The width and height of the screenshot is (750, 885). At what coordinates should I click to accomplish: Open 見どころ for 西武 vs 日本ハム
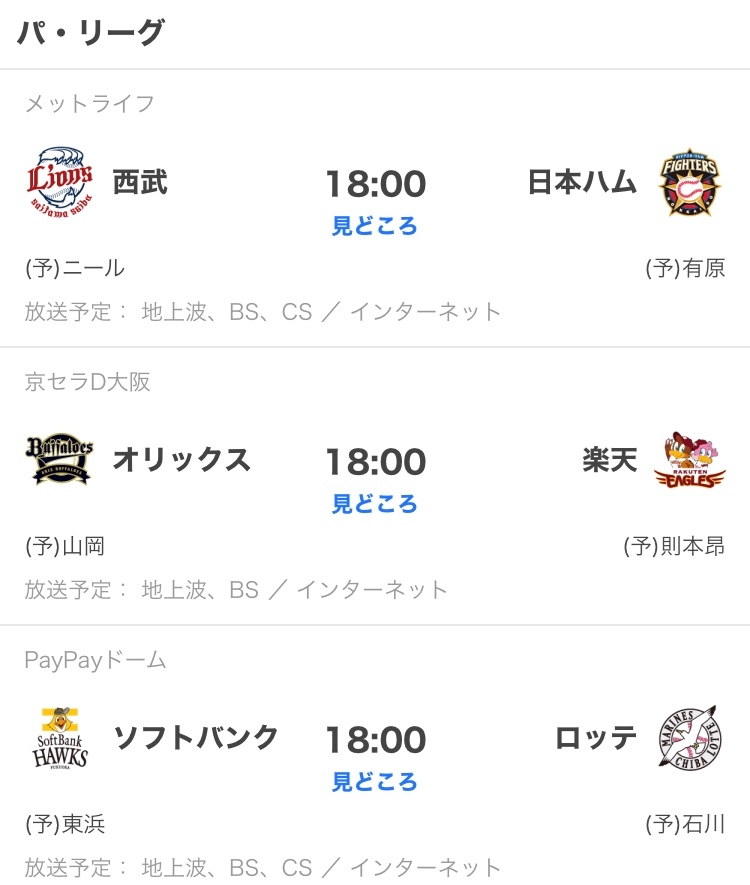[x=375, y=226]
